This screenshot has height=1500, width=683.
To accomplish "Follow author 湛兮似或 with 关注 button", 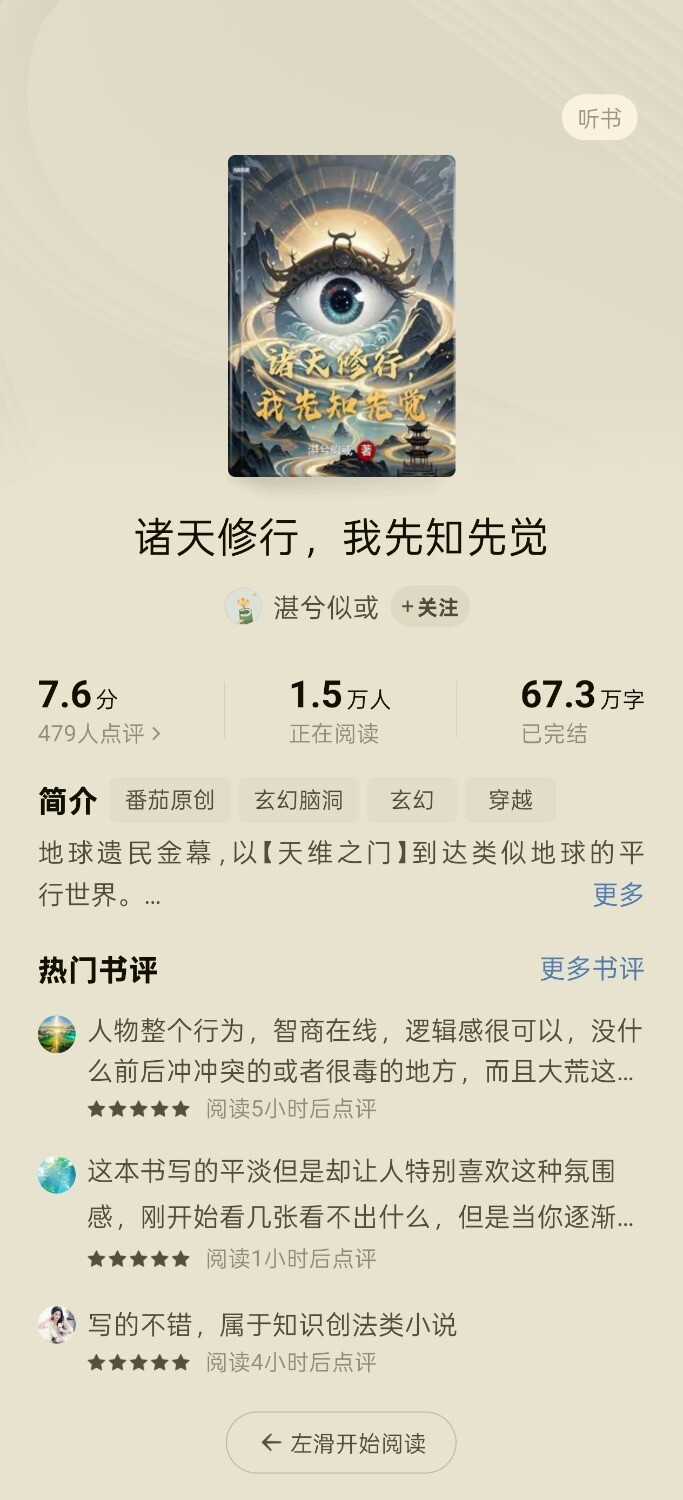I will (x=429, y=607).
